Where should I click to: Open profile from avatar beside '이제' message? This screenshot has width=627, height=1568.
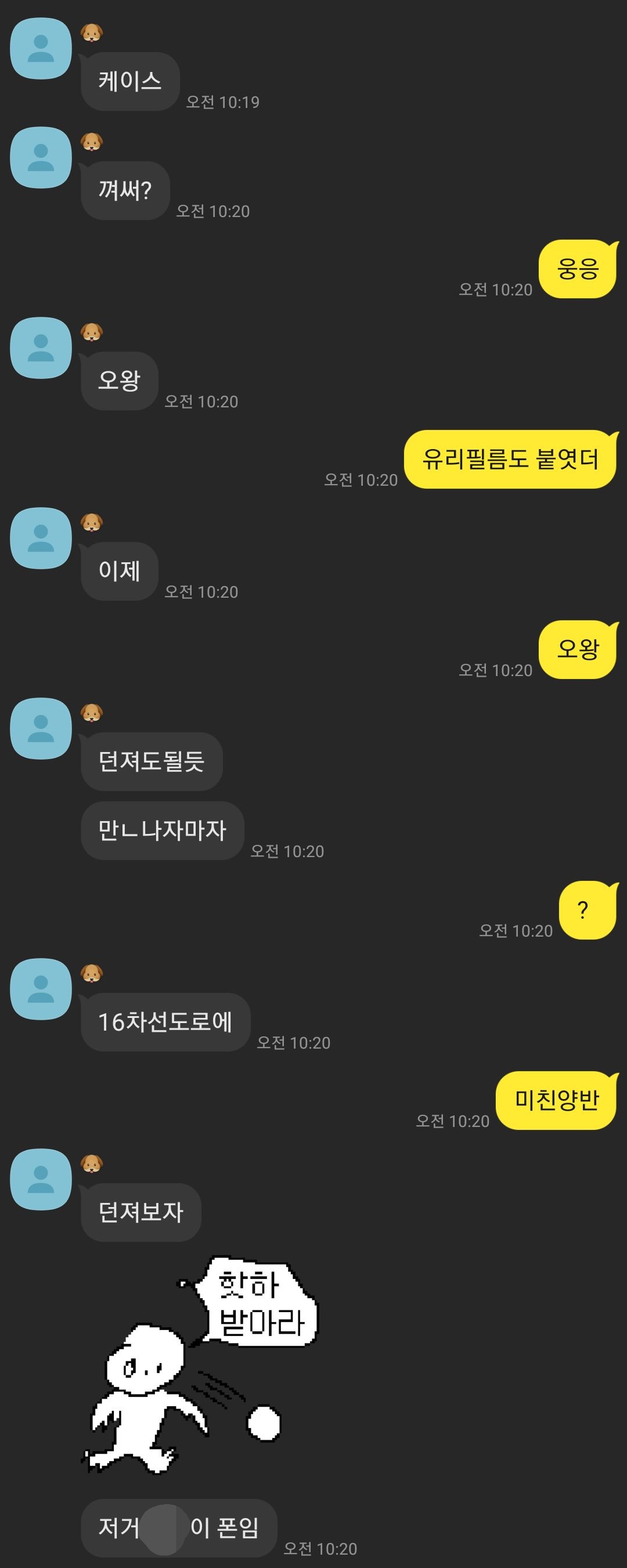click(x=41, y=538)
